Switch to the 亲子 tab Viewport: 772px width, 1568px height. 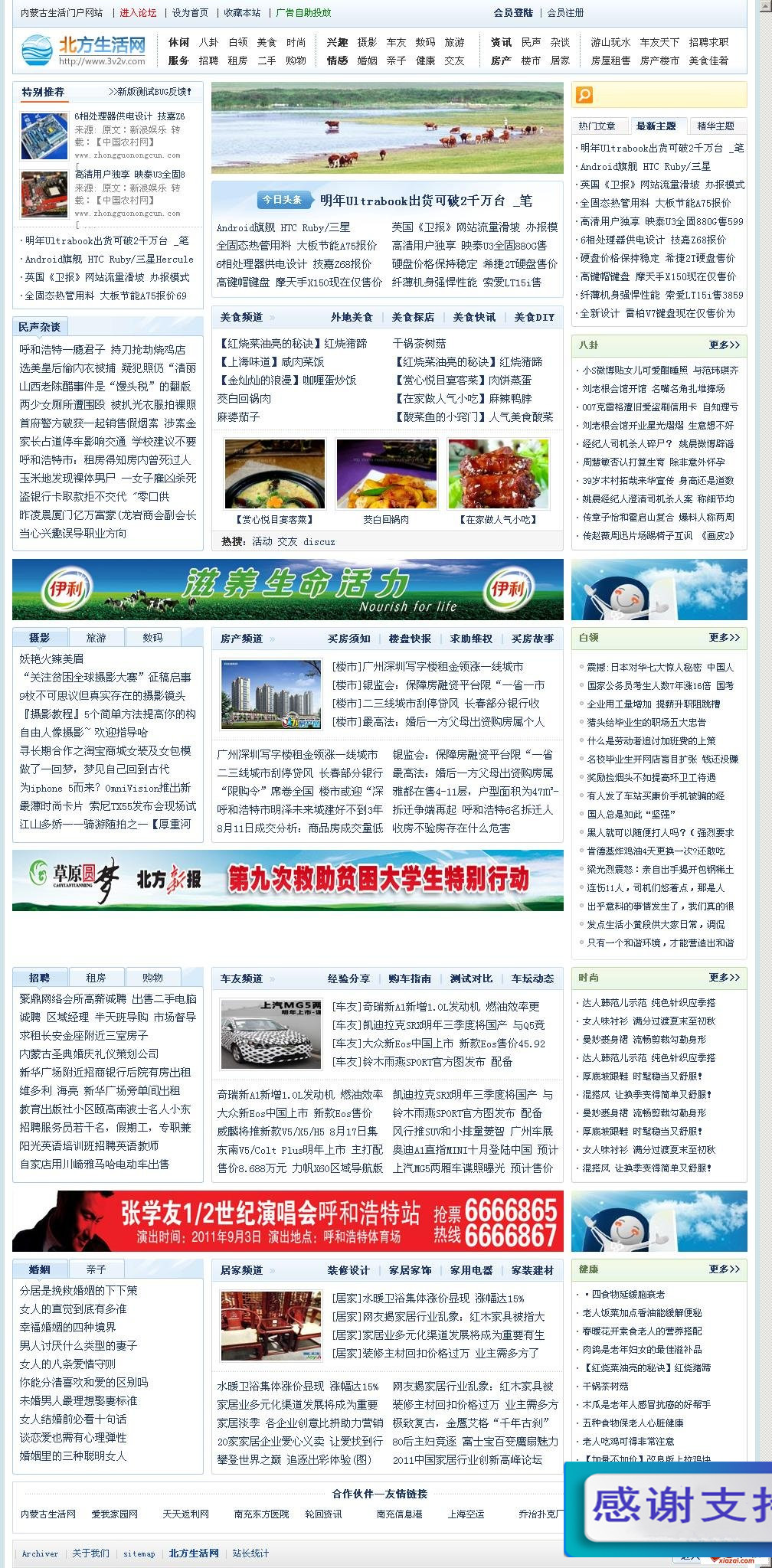click(96, 1269)
